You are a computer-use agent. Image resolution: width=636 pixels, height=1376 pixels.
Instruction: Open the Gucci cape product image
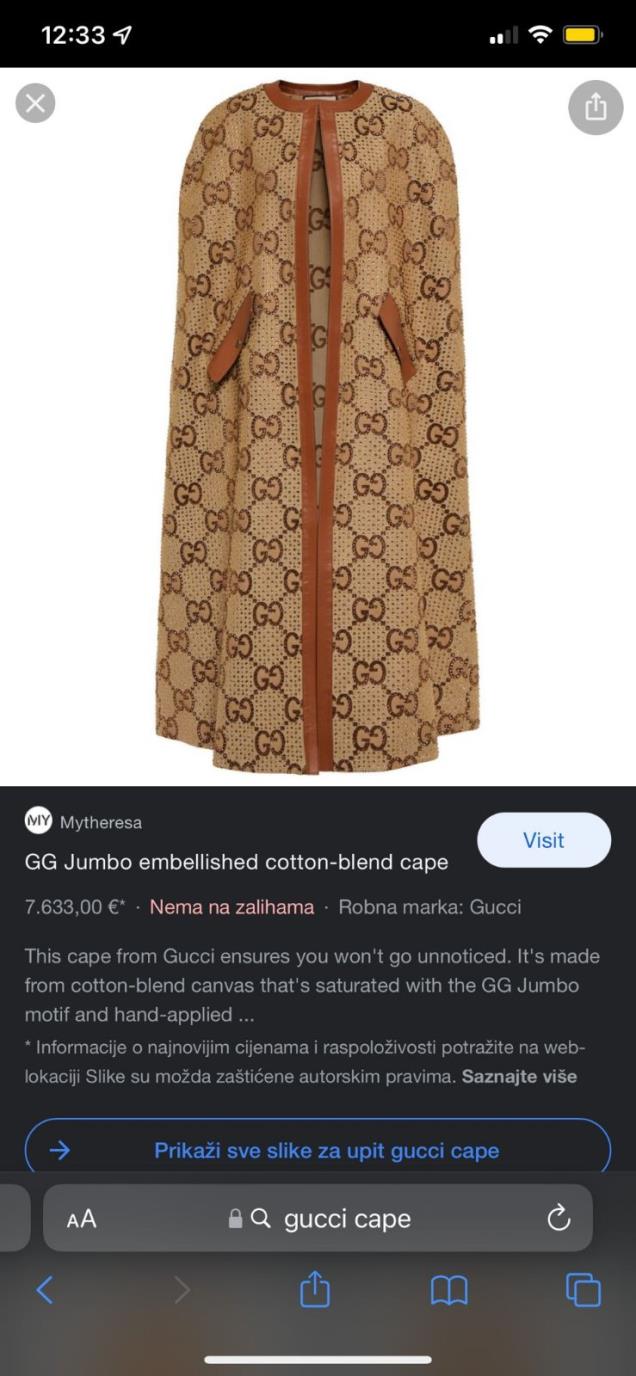pyautogui.click(x=318, y=425)
